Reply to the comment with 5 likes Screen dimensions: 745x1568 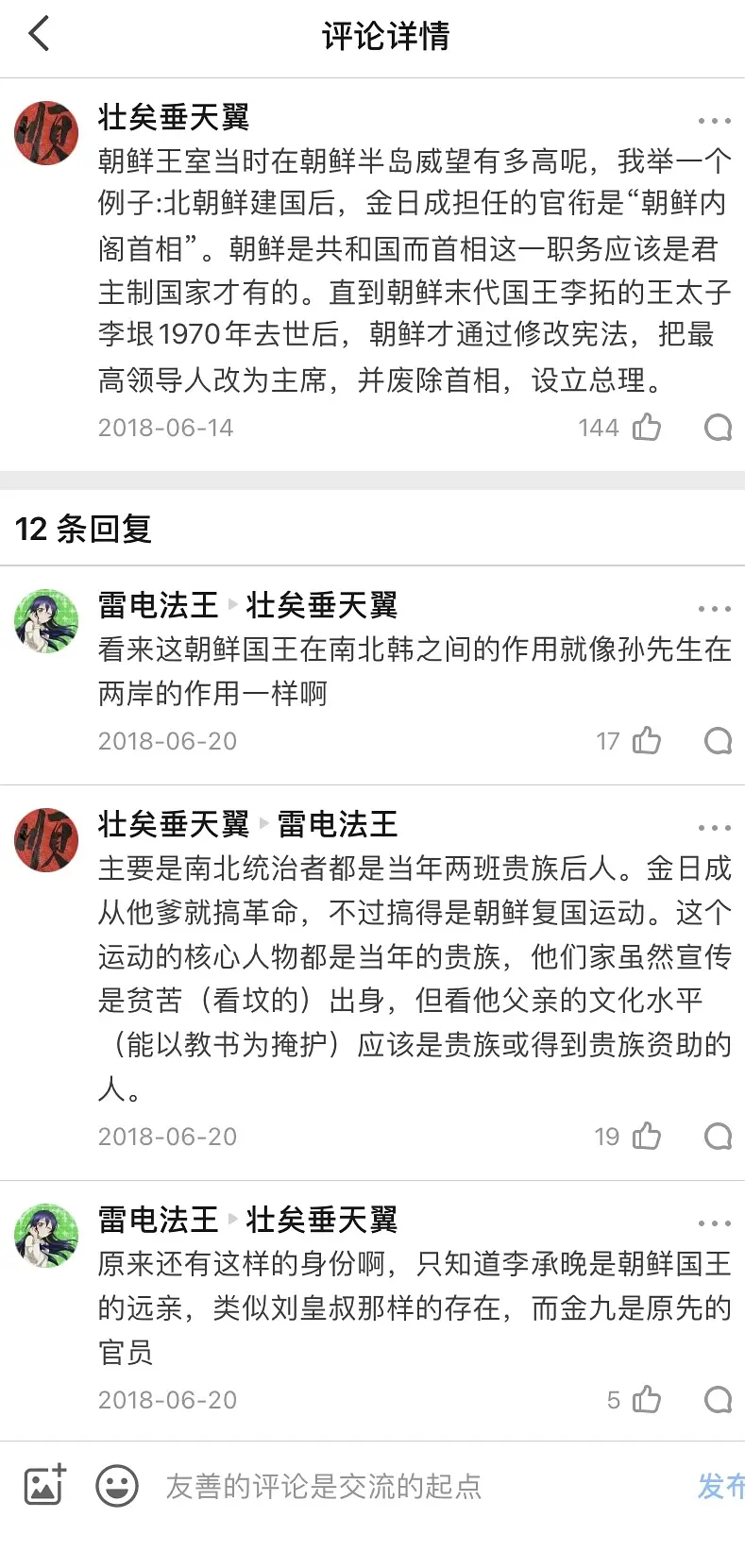[718, 1399]
